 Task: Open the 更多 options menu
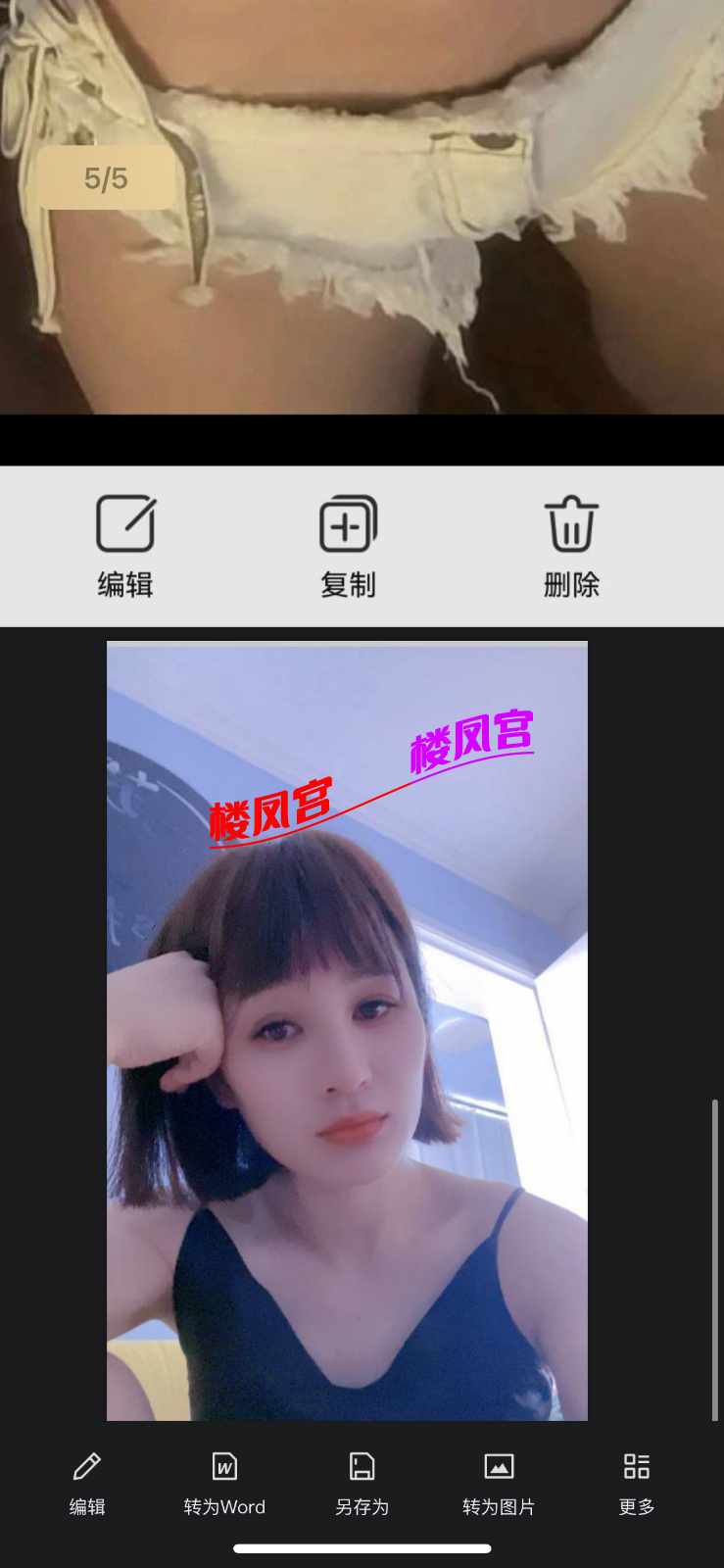[x=636, y=1483]
